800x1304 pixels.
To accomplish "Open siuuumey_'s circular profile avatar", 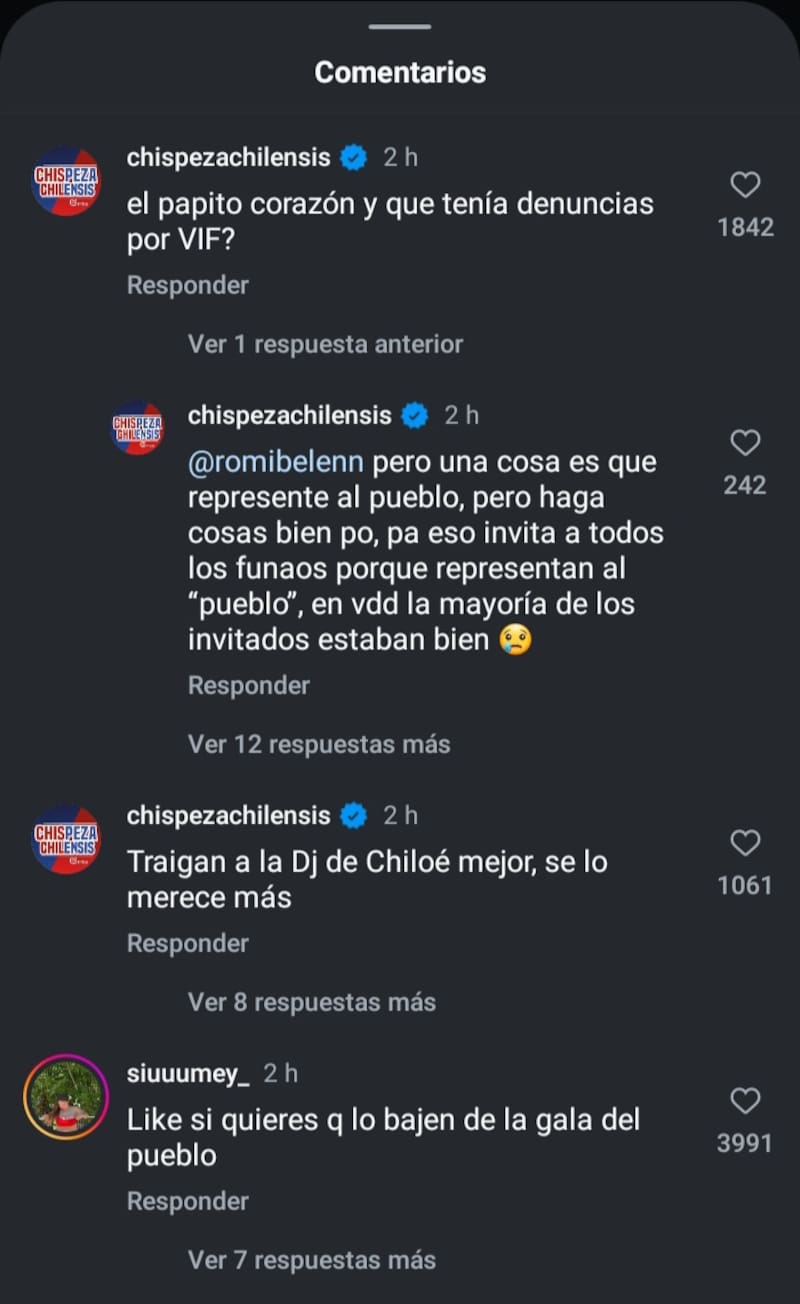I will coord(65,1100).
